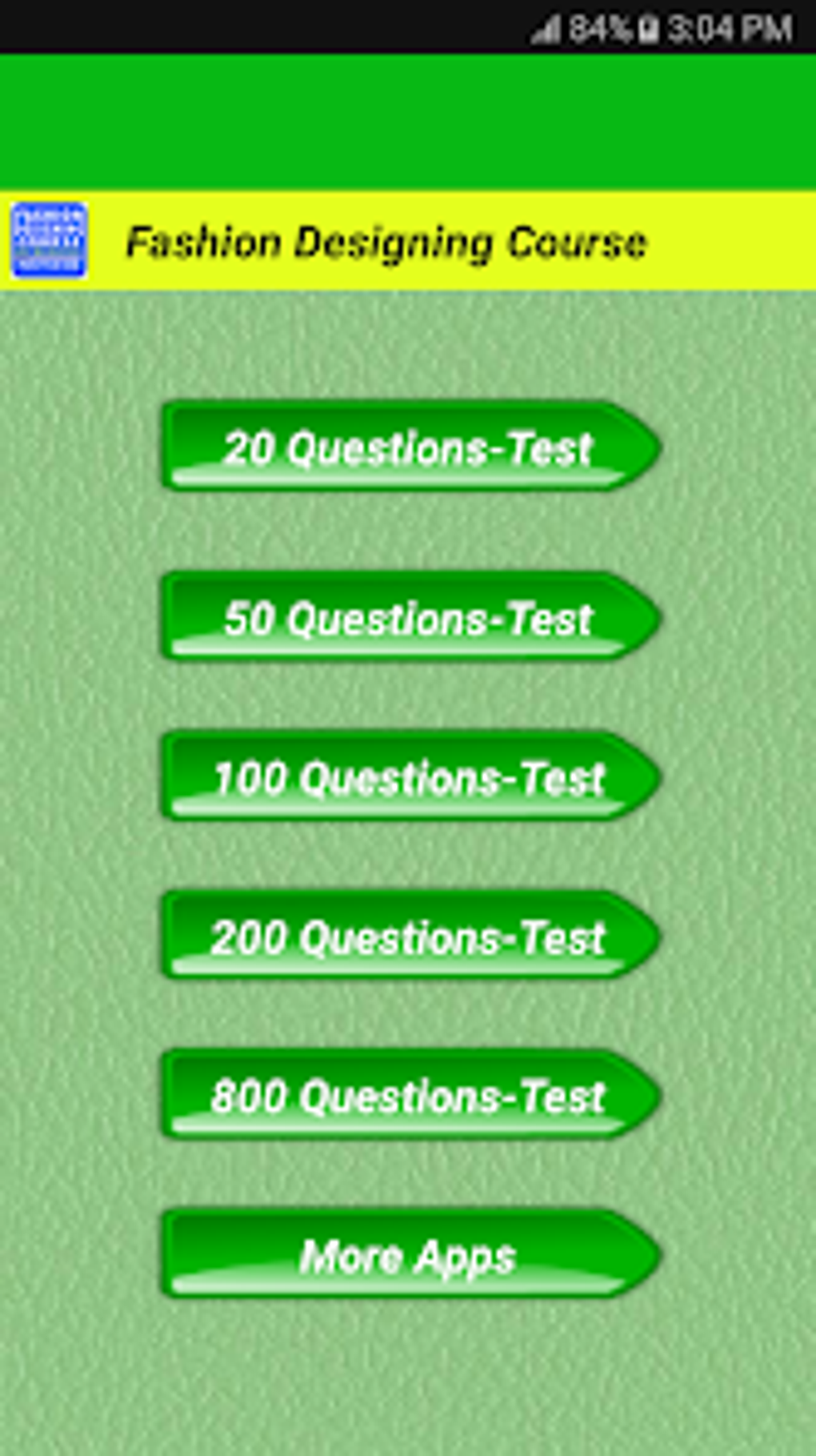
Task: Open the 50 Questions-Test
Action: coord(408,617)
